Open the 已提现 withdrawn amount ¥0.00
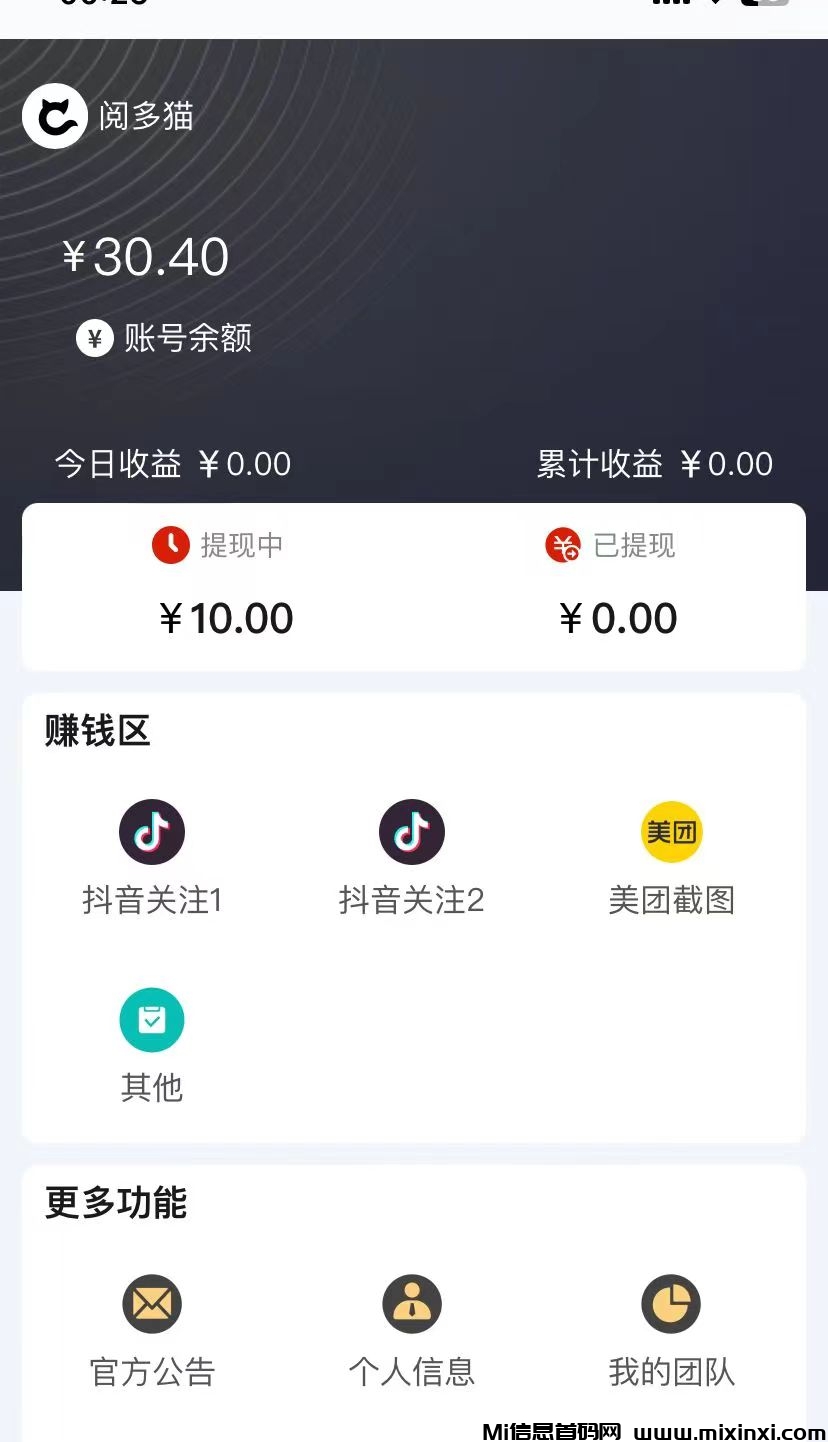 [x=618, y=617]
